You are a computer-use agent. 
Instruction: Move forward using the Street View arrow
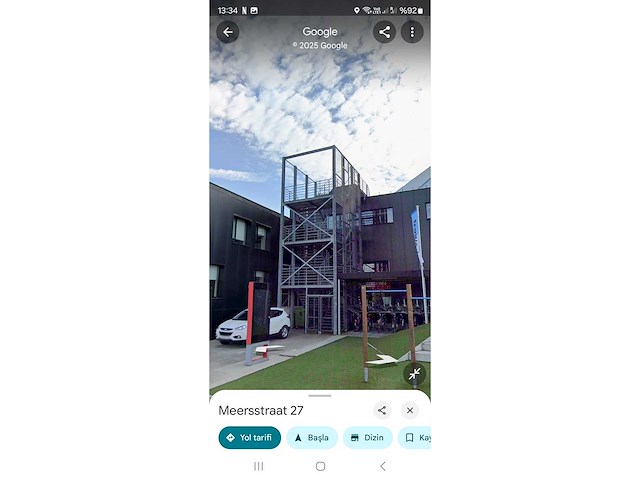(x=381, y=359)
